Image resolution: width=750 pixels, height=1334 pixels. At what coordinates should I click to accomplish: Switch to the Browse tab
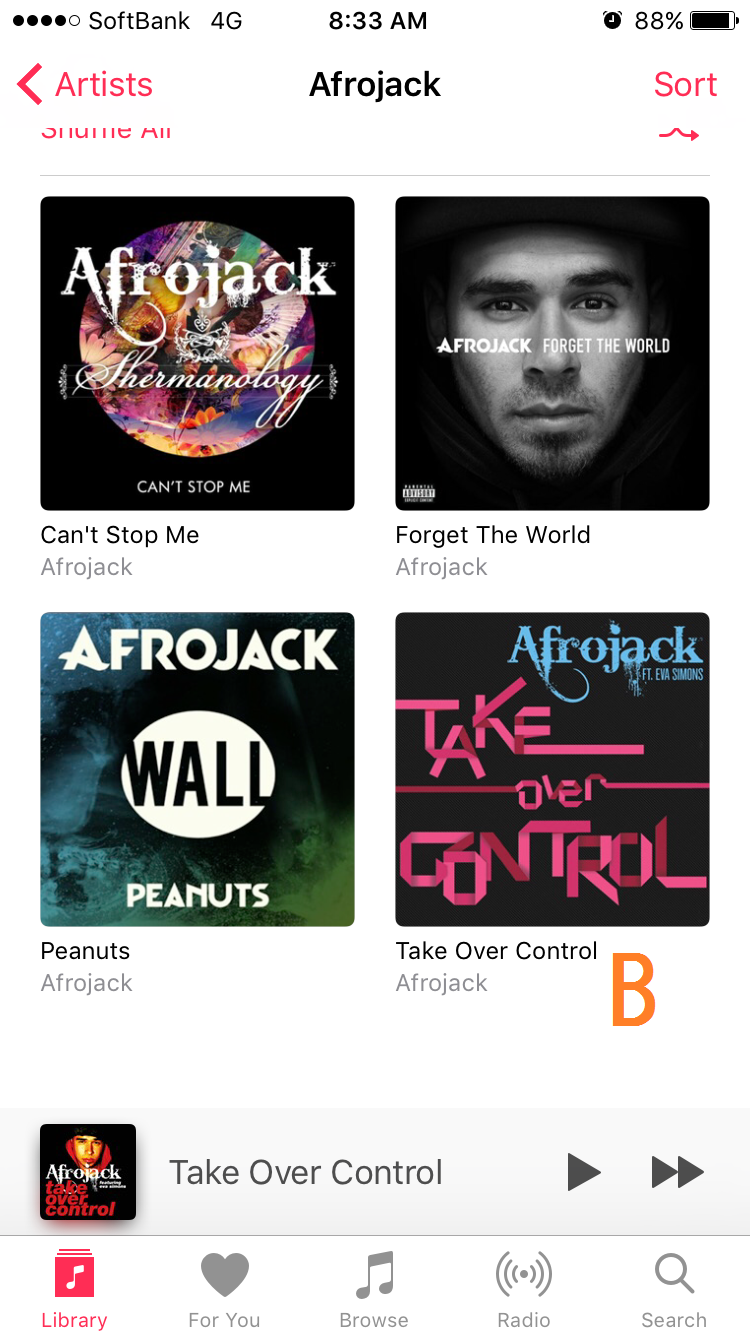click(x=374, y=1290)
